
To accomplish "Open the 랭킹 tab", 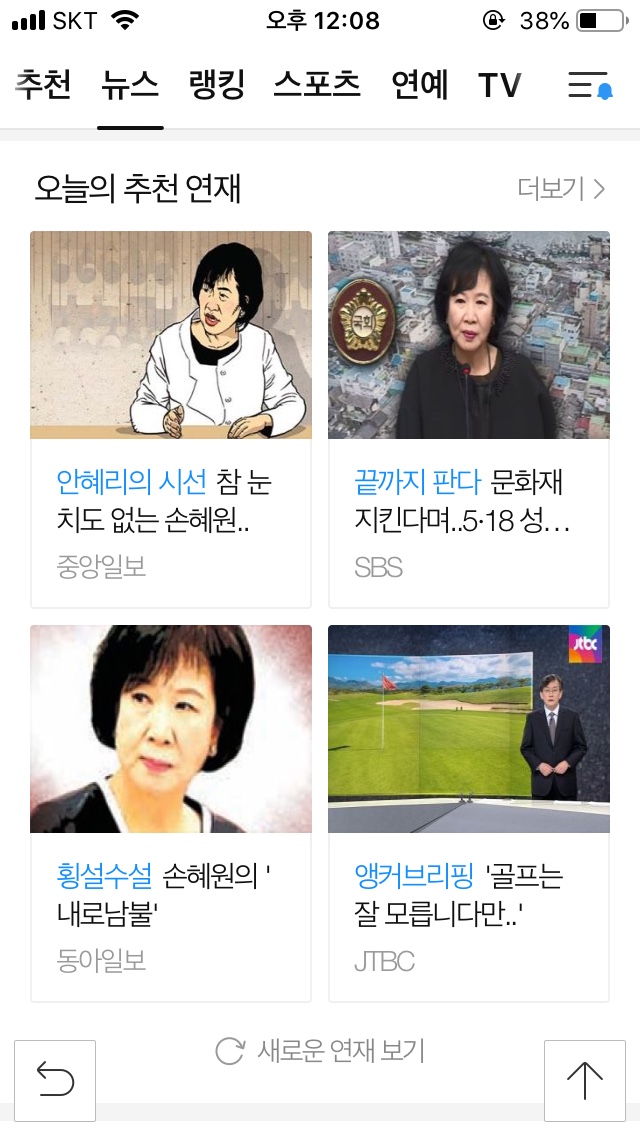I will (217, 86).
